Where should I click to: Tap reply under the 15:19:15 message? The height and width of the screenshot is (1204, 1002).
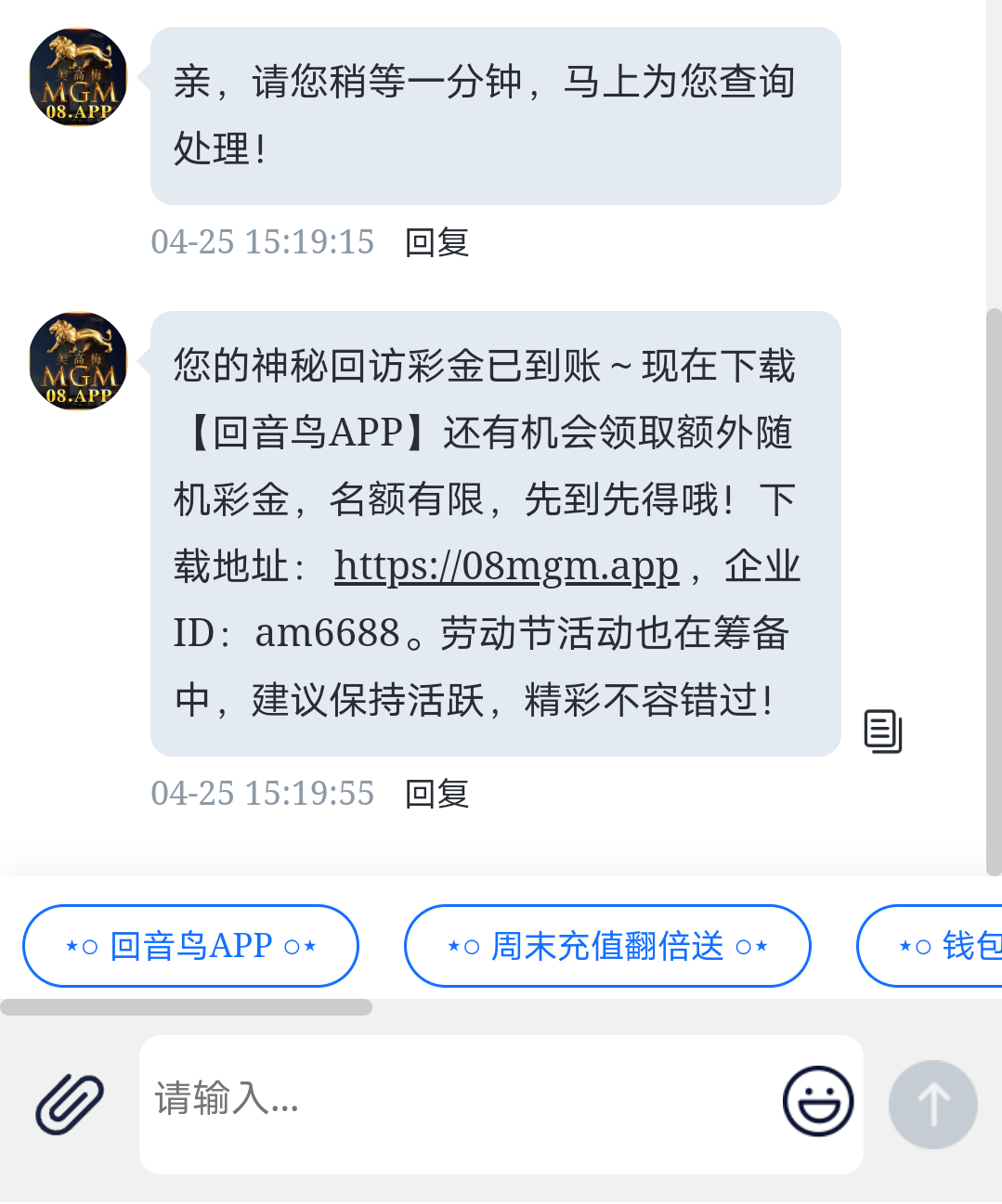[436, 242]
